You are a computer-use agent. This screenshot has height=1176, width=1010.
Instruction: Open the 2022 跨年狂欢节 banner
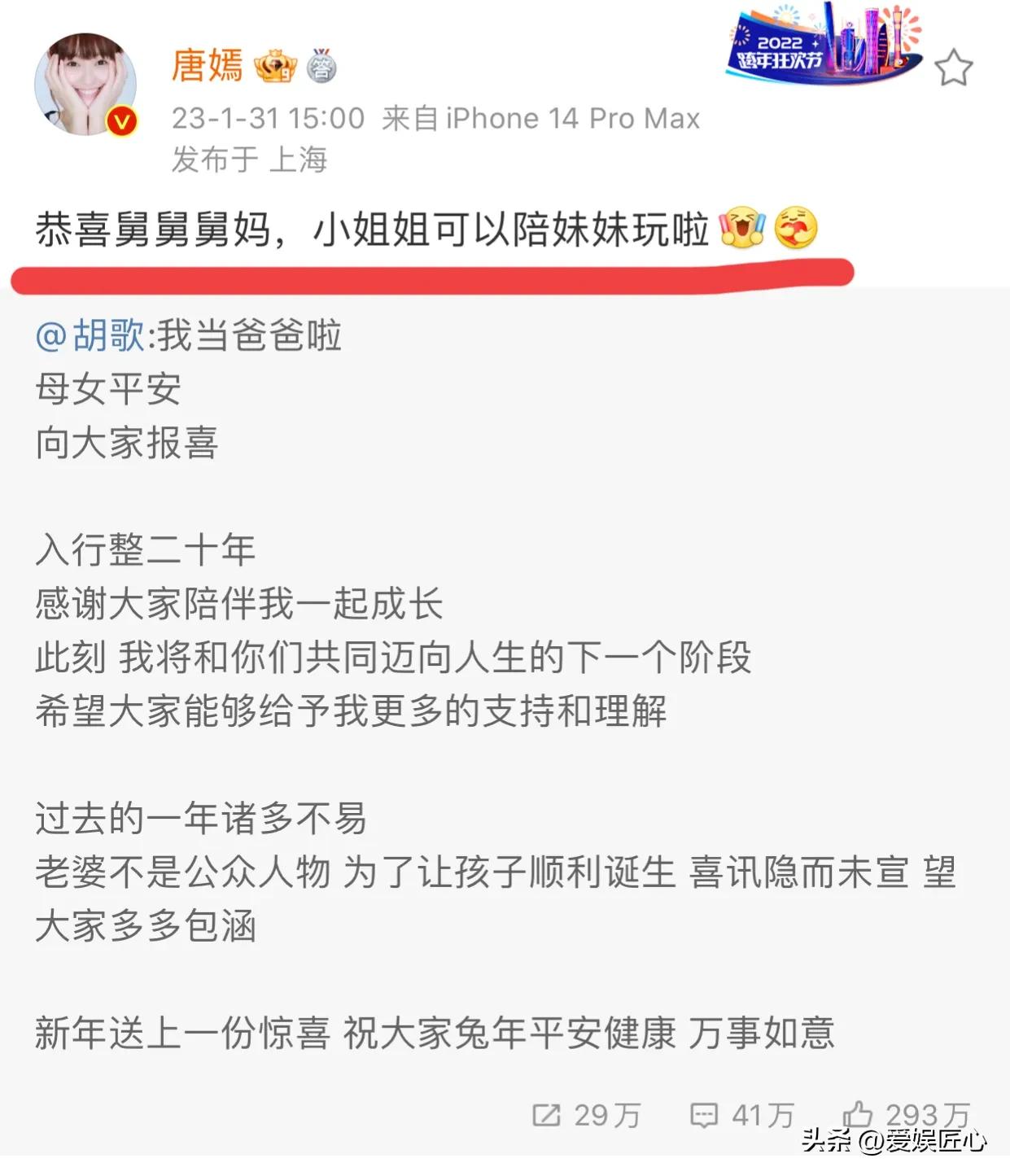(822, 45)
